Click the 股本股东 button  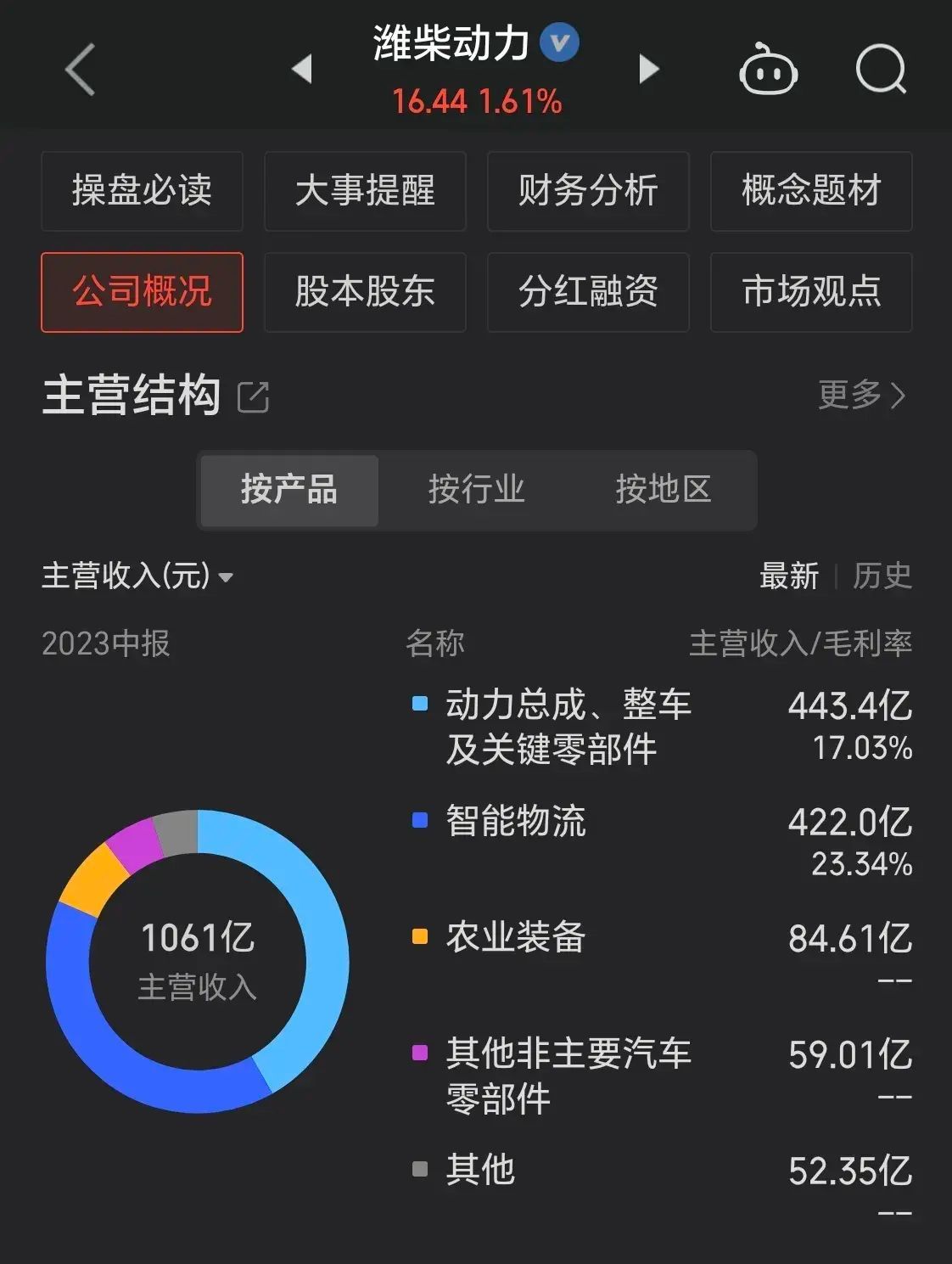click(365, 292)
